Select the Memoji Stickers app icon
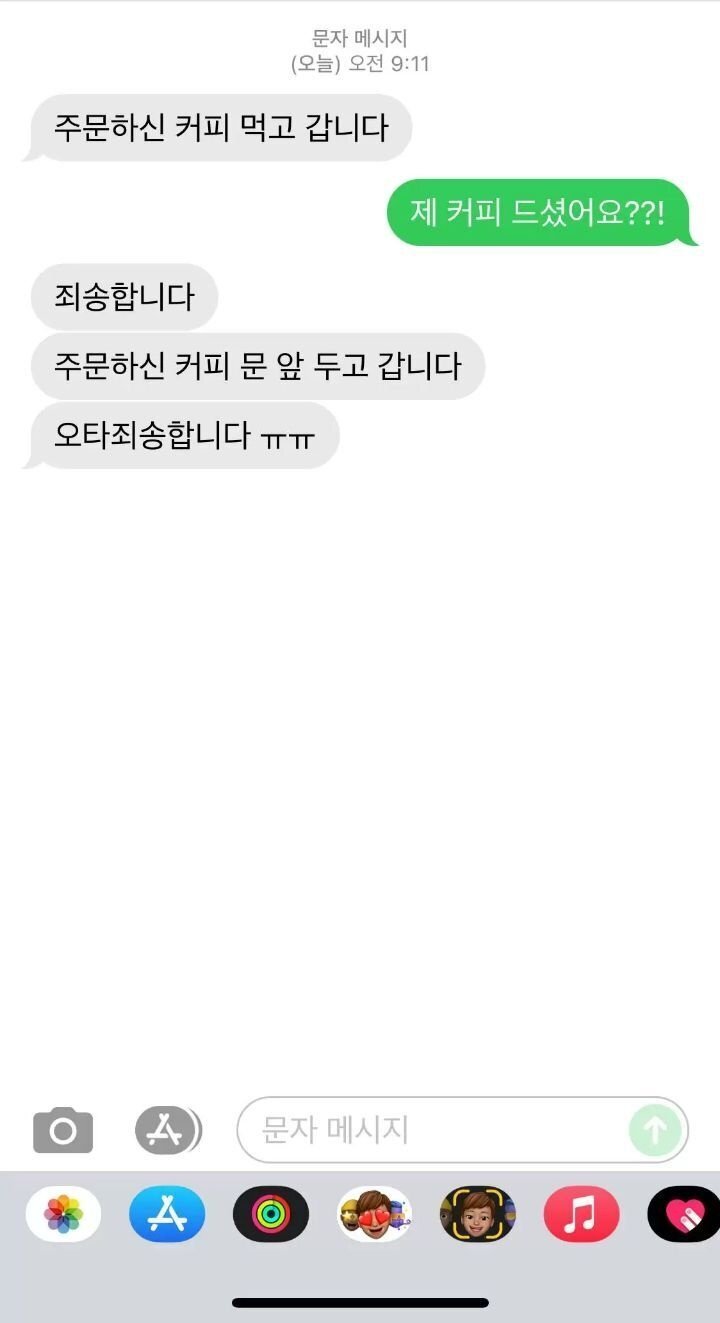The width and height of the screenshot is (720, 1323). click(x=375, y=1215)
